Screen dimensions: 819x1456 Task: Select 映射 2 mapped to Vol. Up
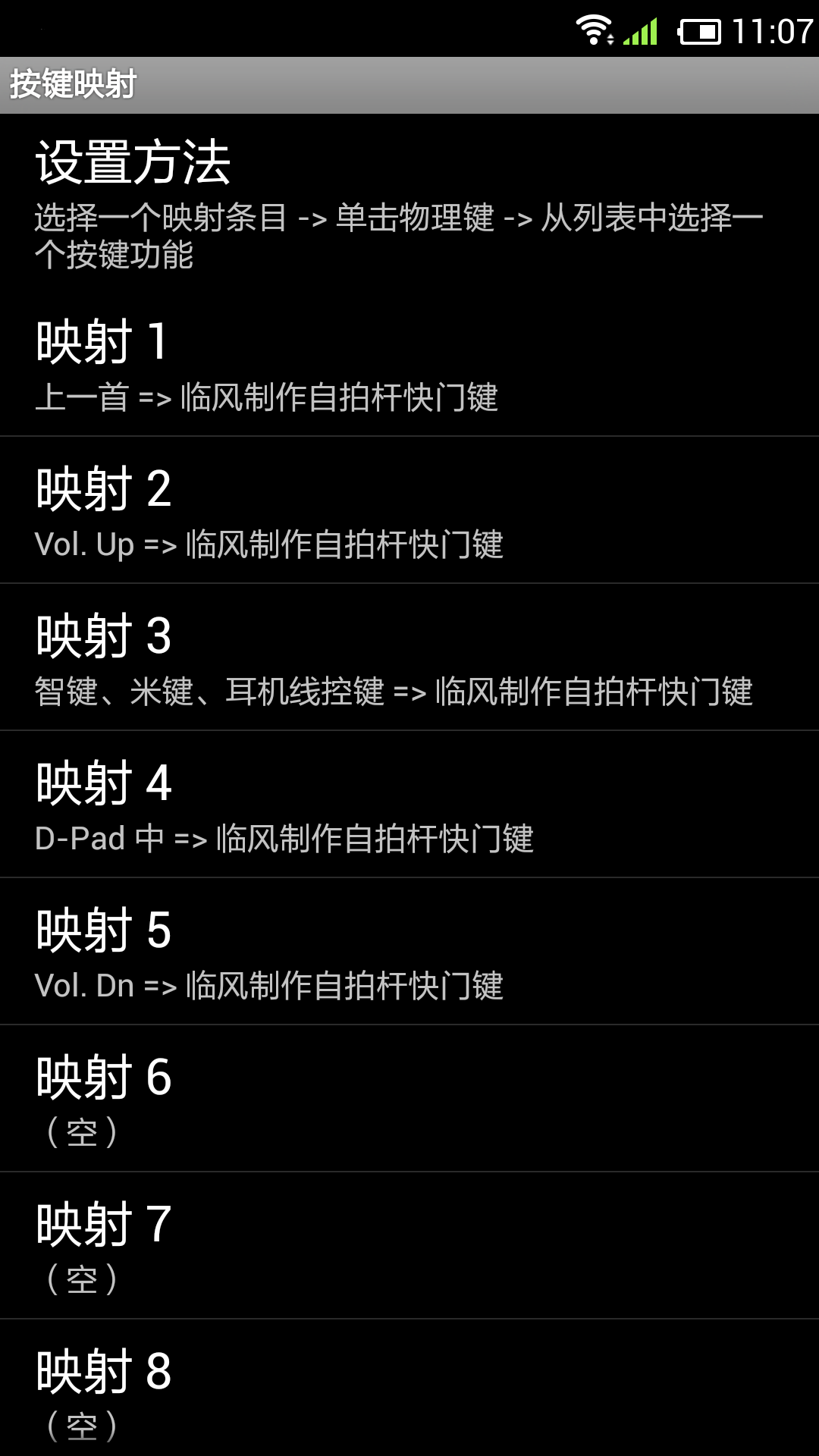click(x=409, y=510)
